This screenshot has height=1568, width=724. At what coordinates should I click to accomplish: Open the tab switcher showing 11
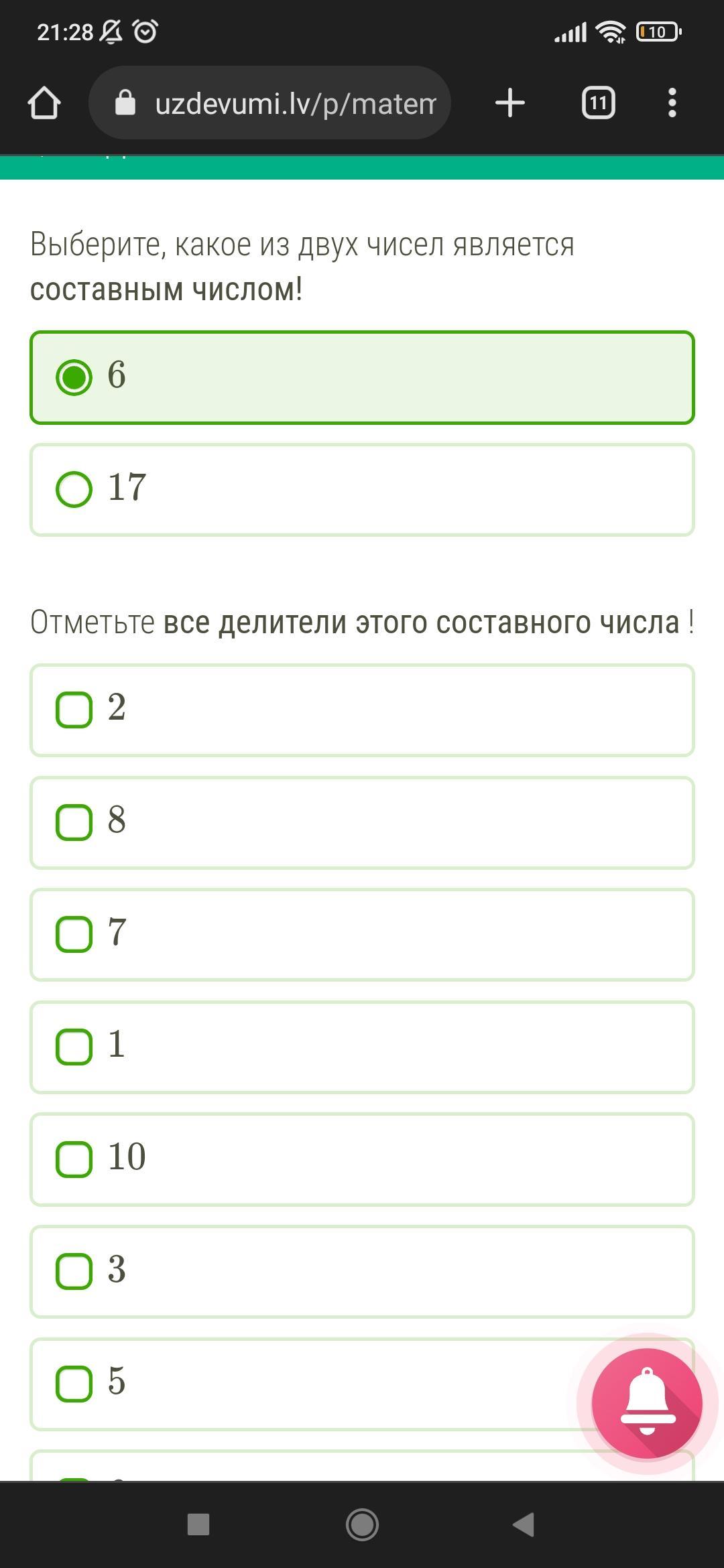[x=599, y=103]
